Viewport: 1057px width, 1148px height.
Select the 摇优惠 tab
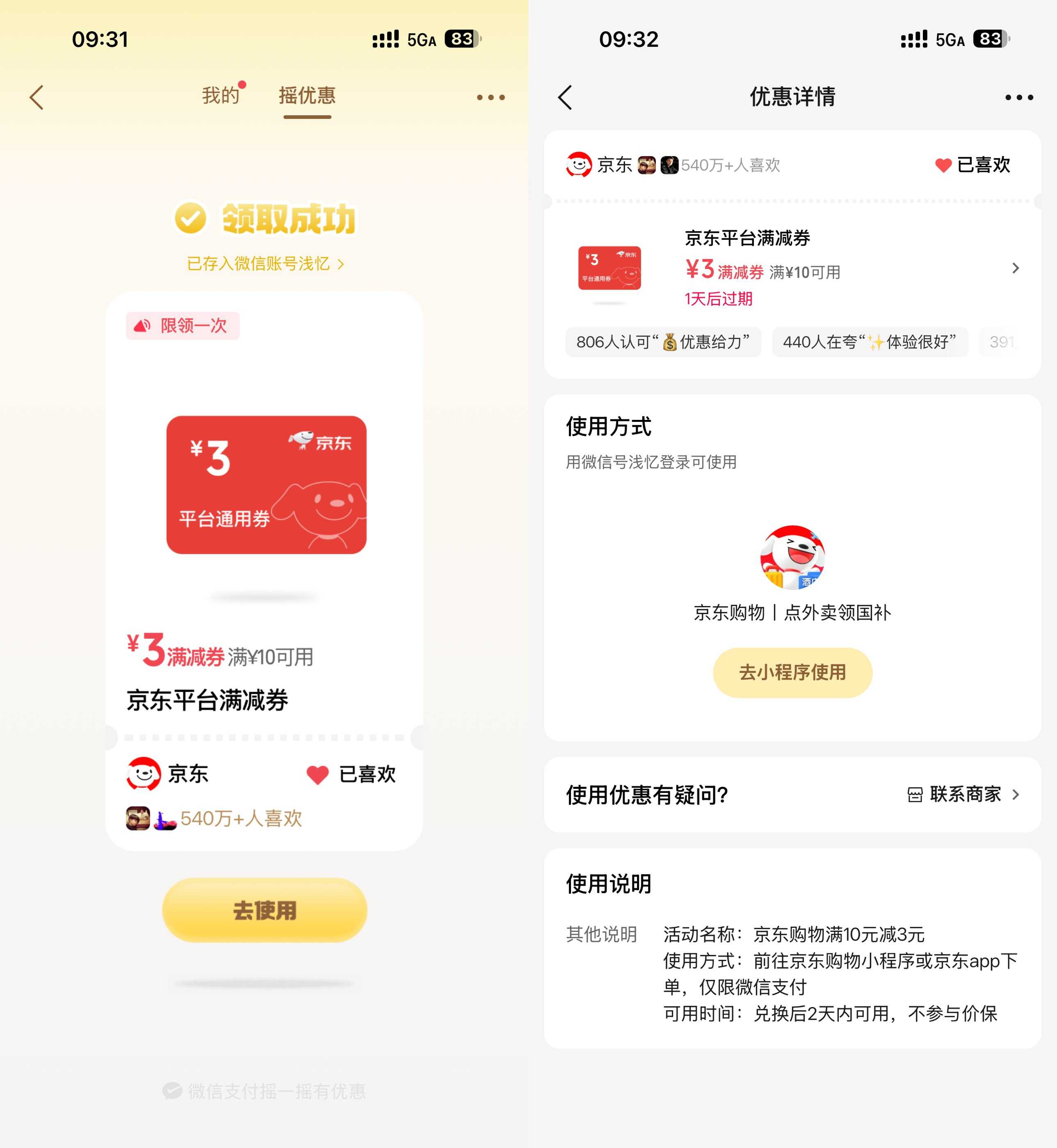click(307, 96)
